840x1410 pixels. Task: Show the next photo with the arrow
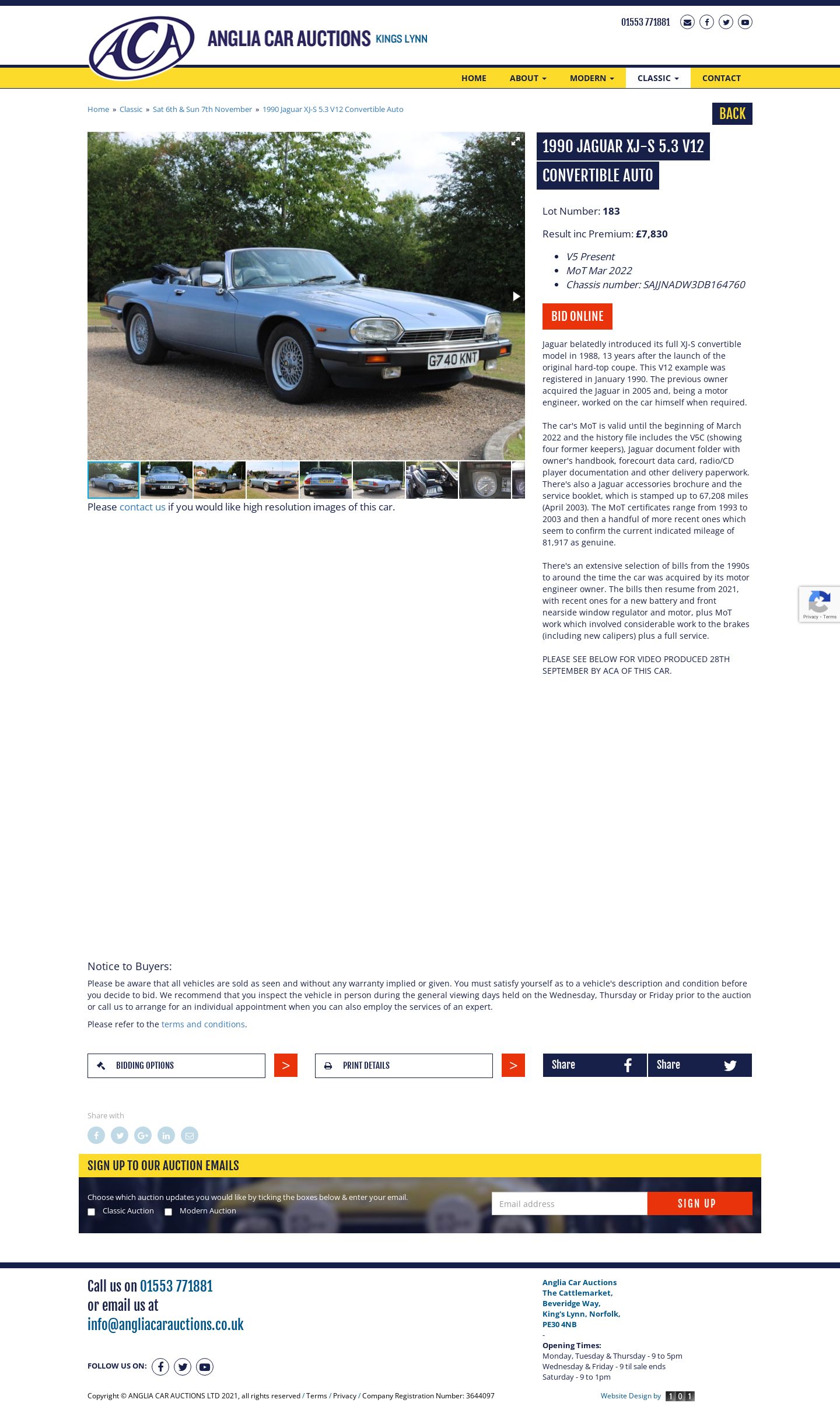(x=516, y=296)
